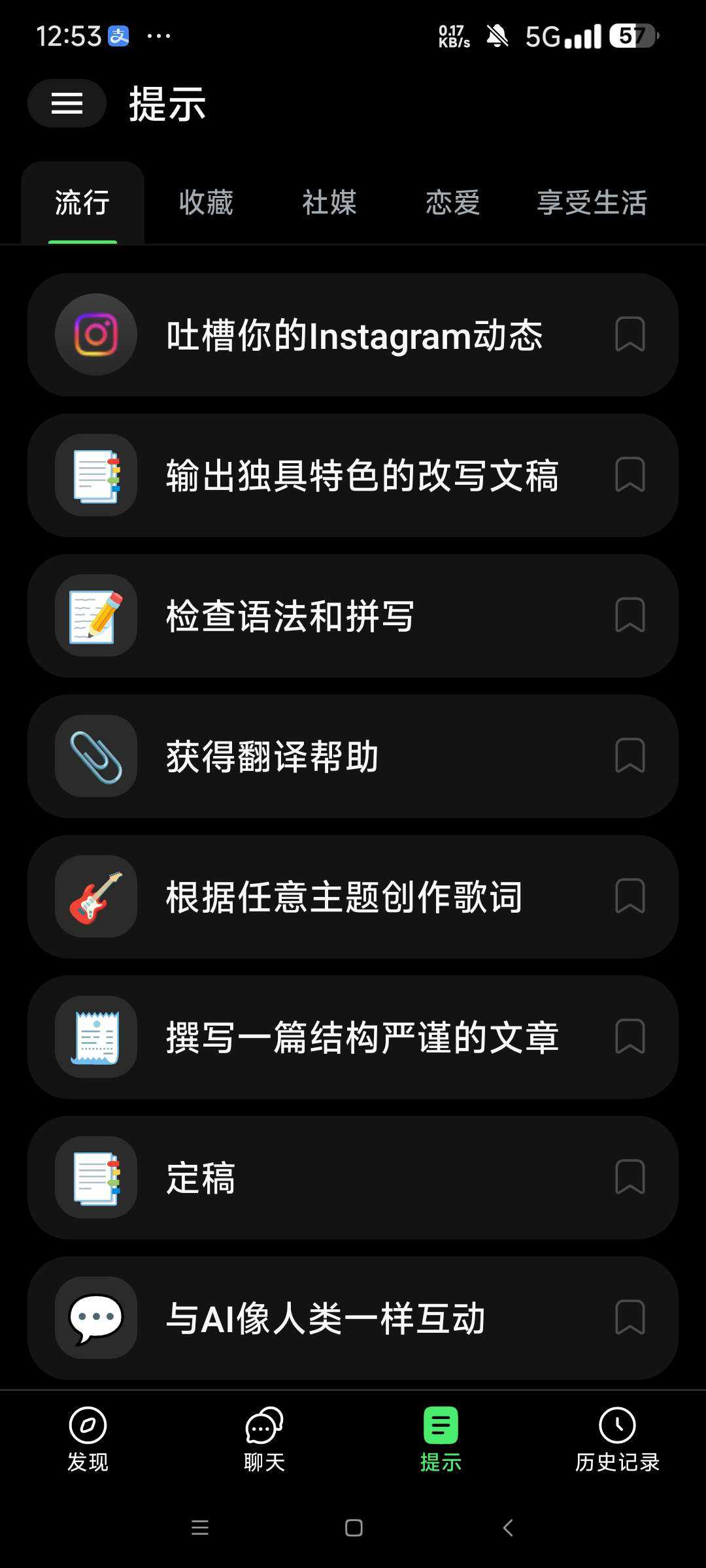Select the guitar icon beside 根据任意主题创作歌词
The width and height of the screenshot is (706, 1568).
pyautogui.click(x=95, y=895)
